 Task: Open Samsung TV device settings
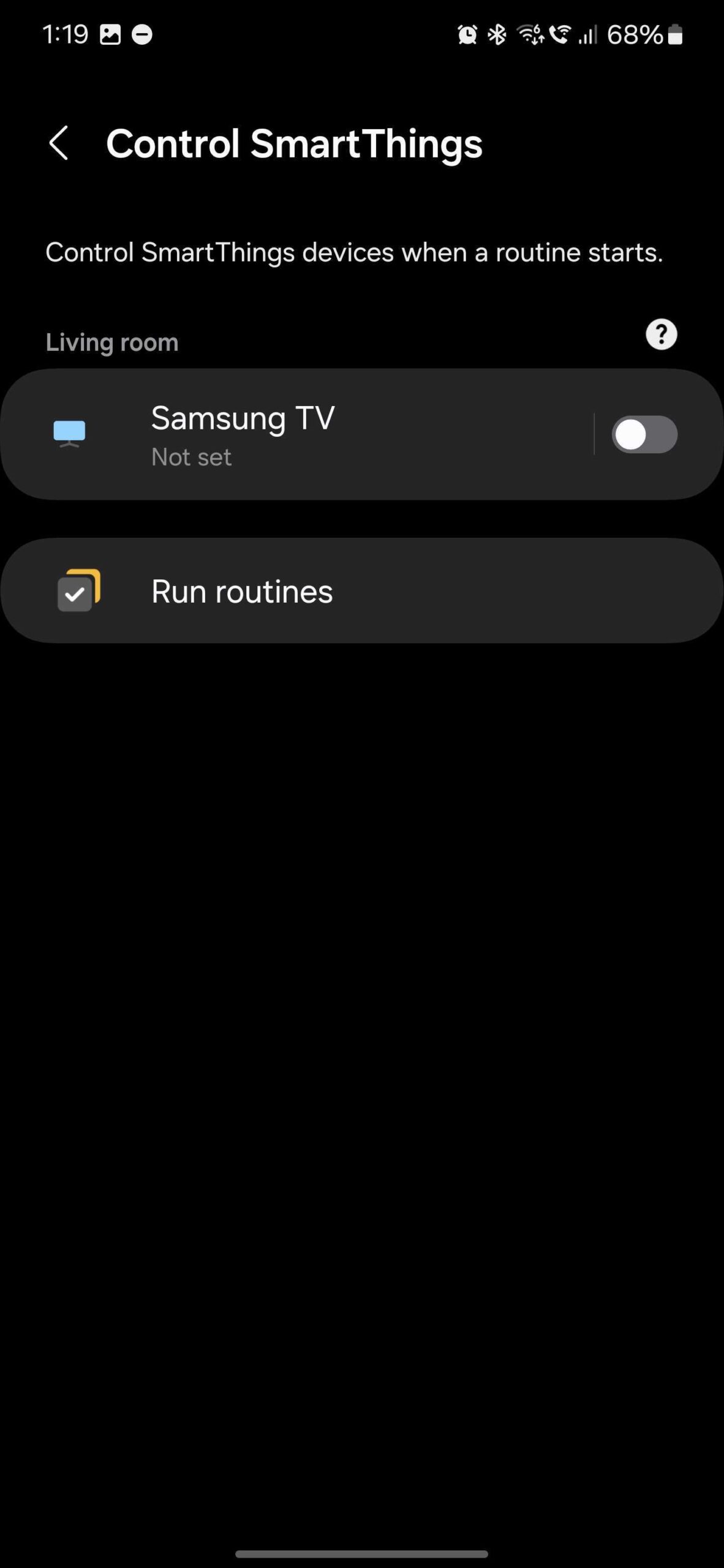[x=294, y=434]
